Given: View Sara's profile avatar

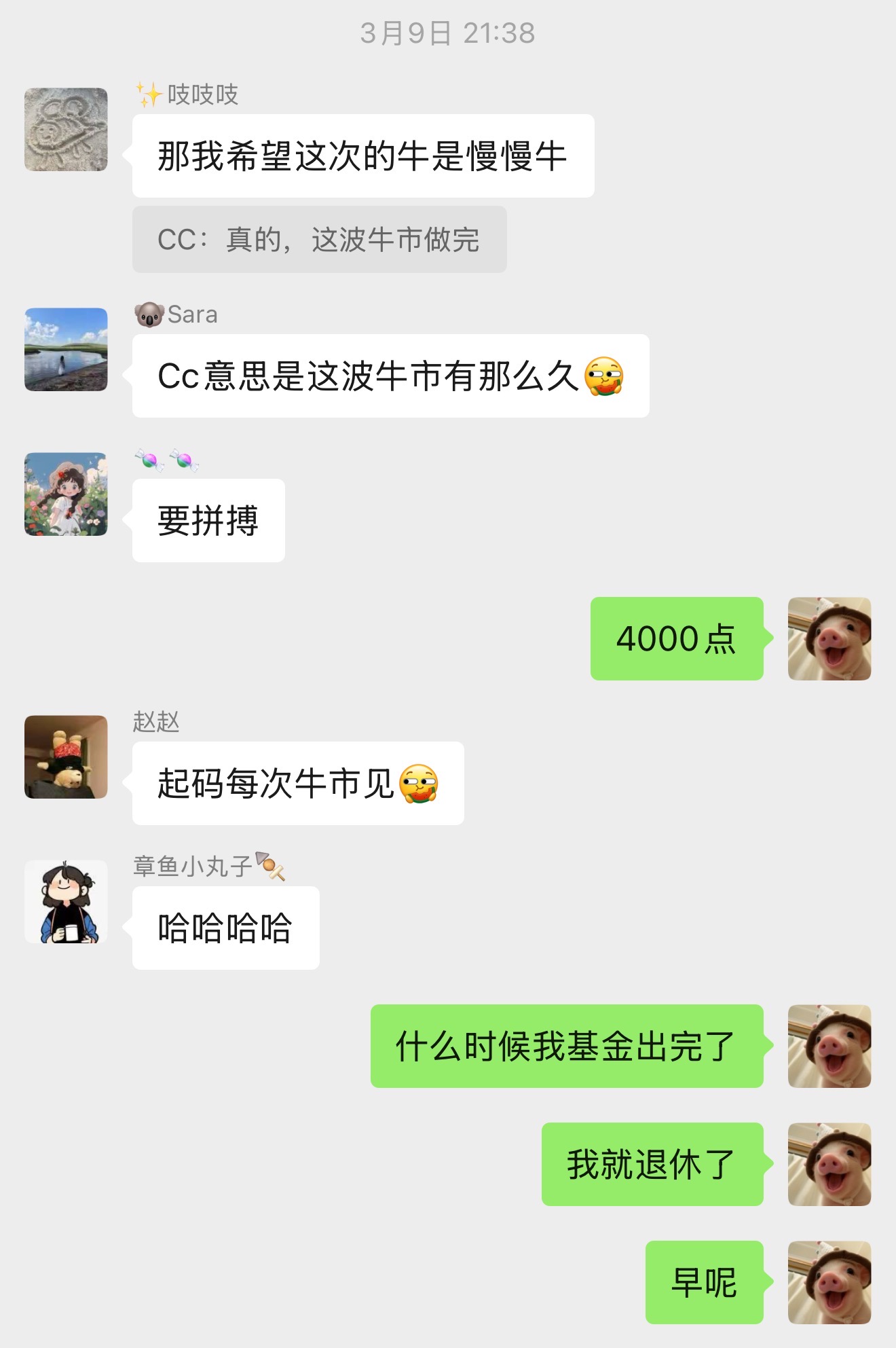Looking at the screenshot, I should [x=66, y=349].
